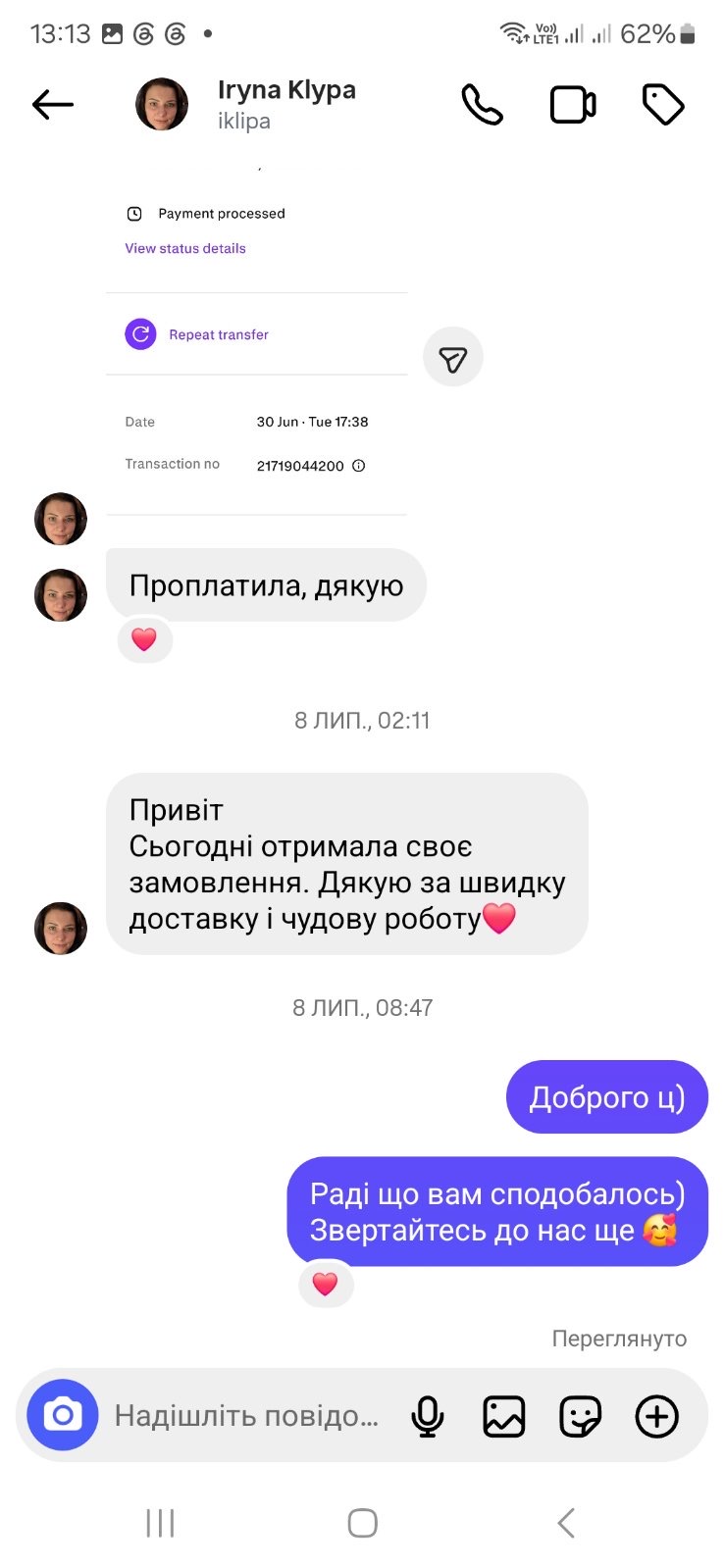Record a voice message with microphone

click(x=428, y=1416)
